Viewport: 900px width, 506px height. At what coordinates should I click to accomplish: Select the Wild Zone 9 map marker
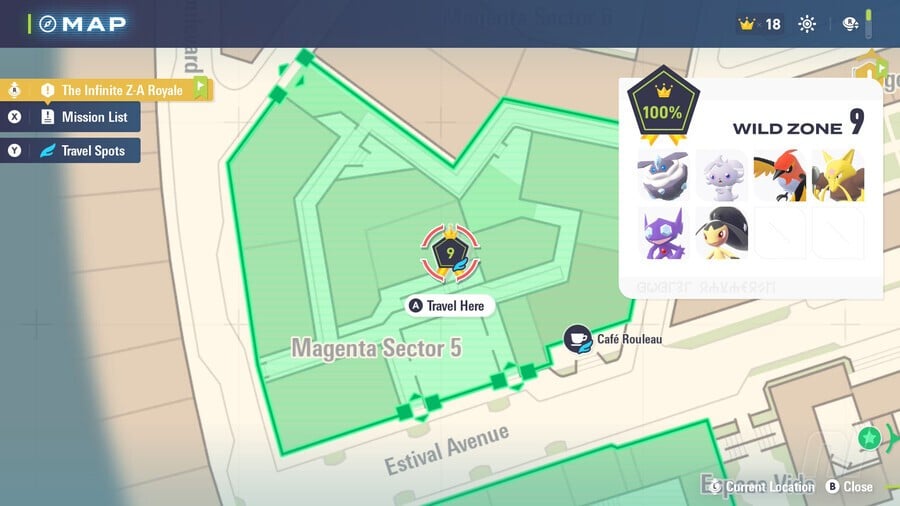pyautogui.click(x=451, y=253)
